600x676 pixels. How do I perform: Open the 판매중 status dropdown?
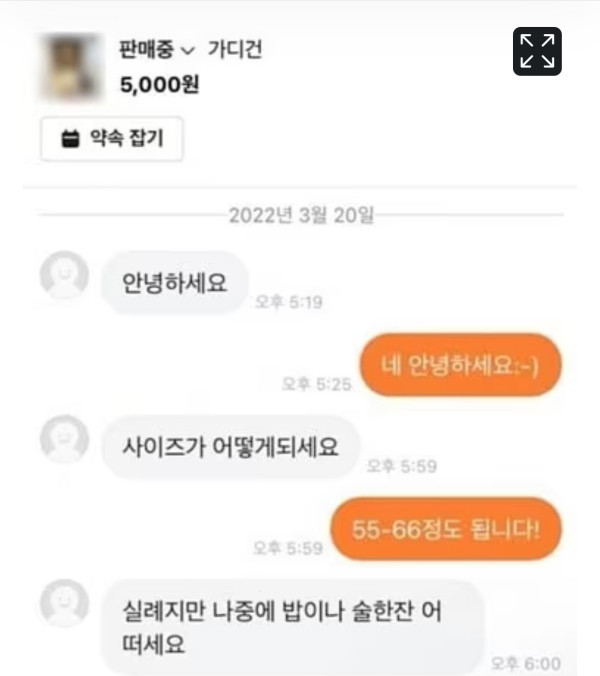coord(157,49)
